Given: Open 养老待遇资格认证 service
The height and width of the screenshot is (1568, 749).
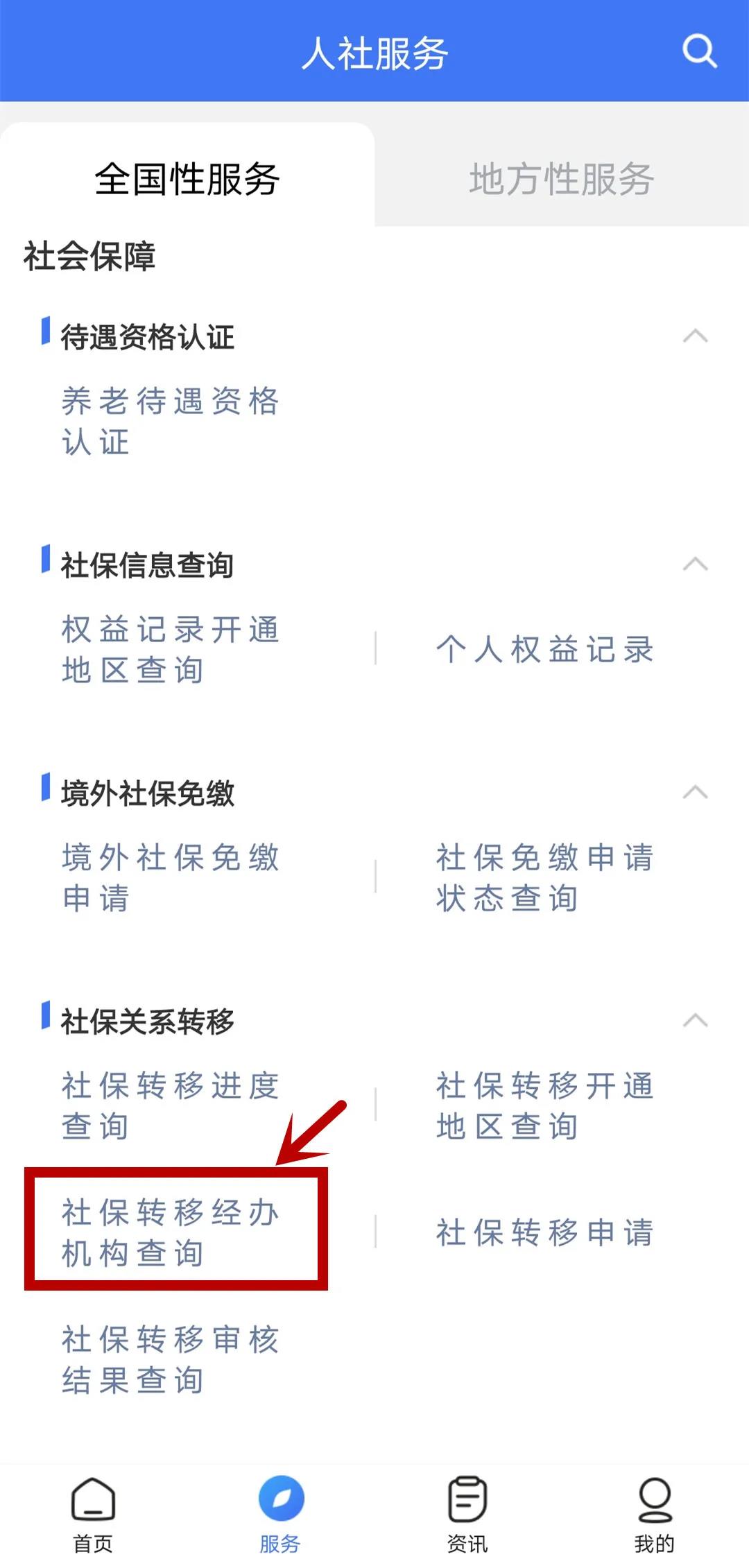Looking at the screenshot, I should pos(170,422).
